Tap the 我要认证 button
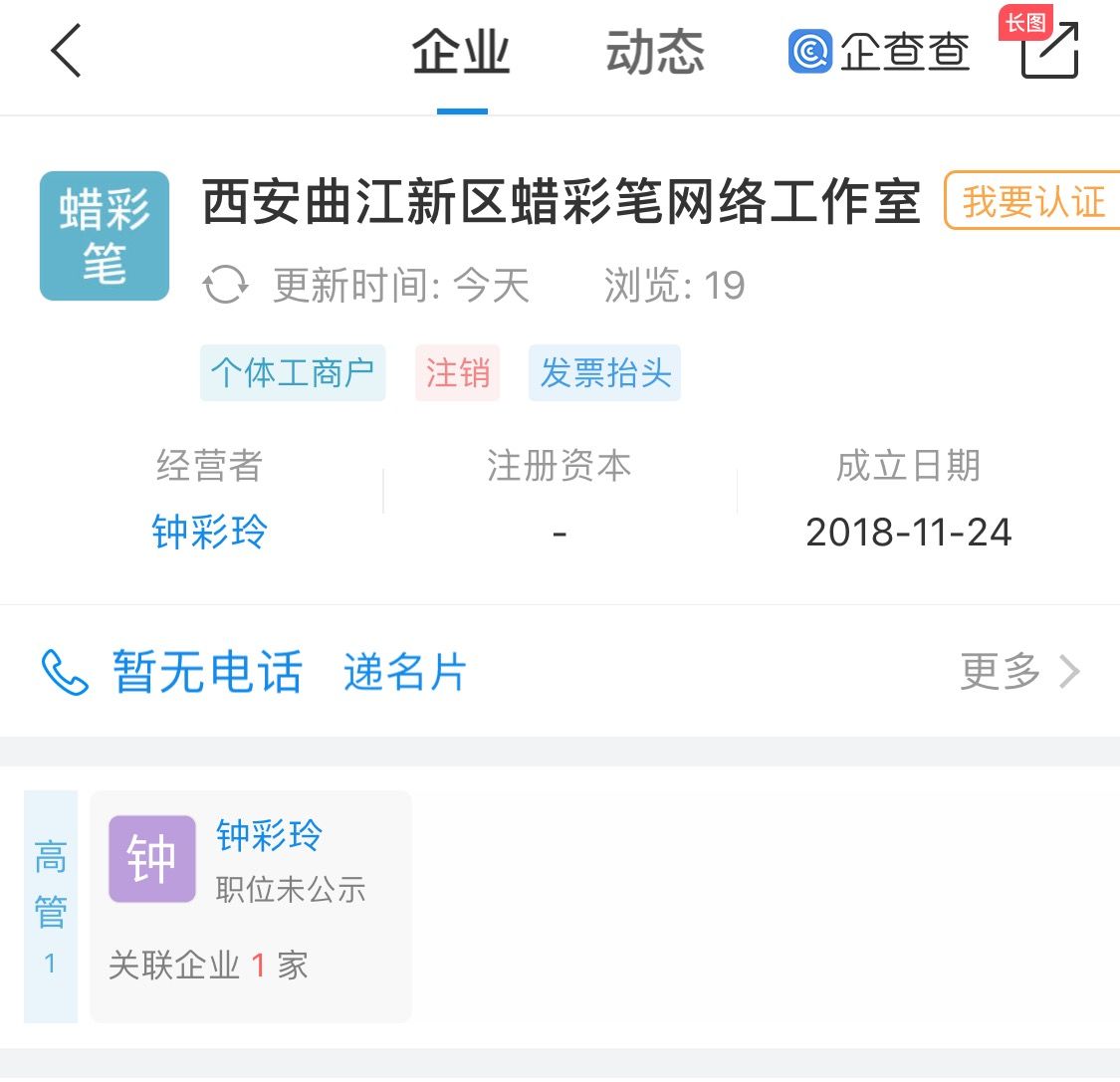 coord(1033,201)
